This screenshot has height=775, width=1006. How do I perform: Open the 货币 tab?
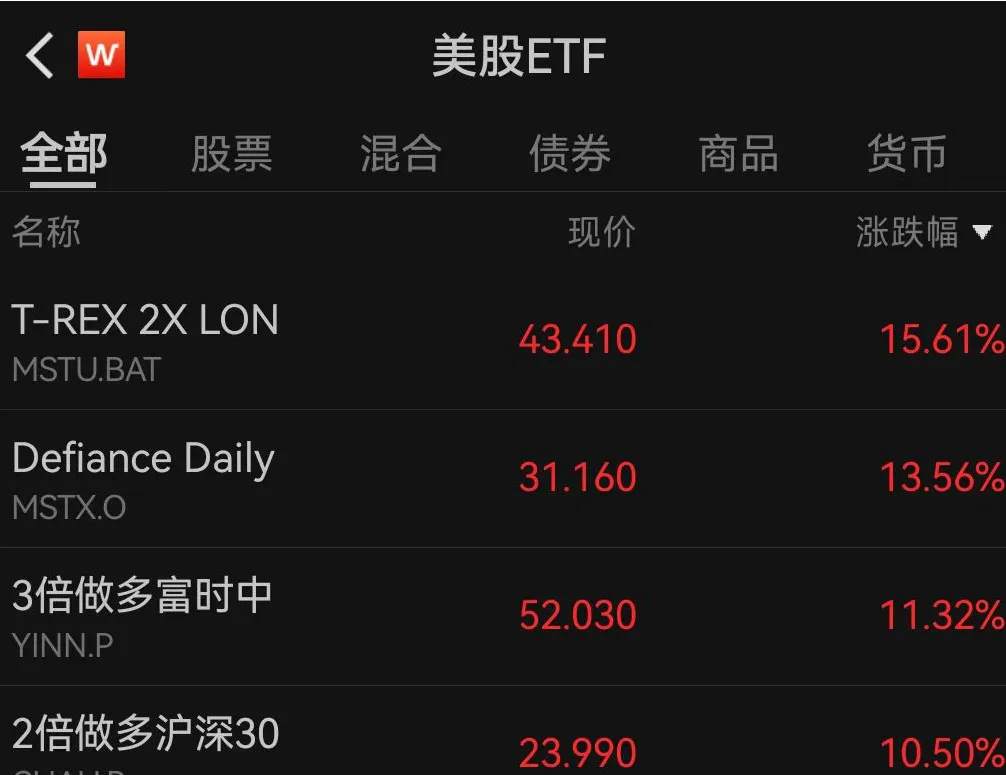906,155
